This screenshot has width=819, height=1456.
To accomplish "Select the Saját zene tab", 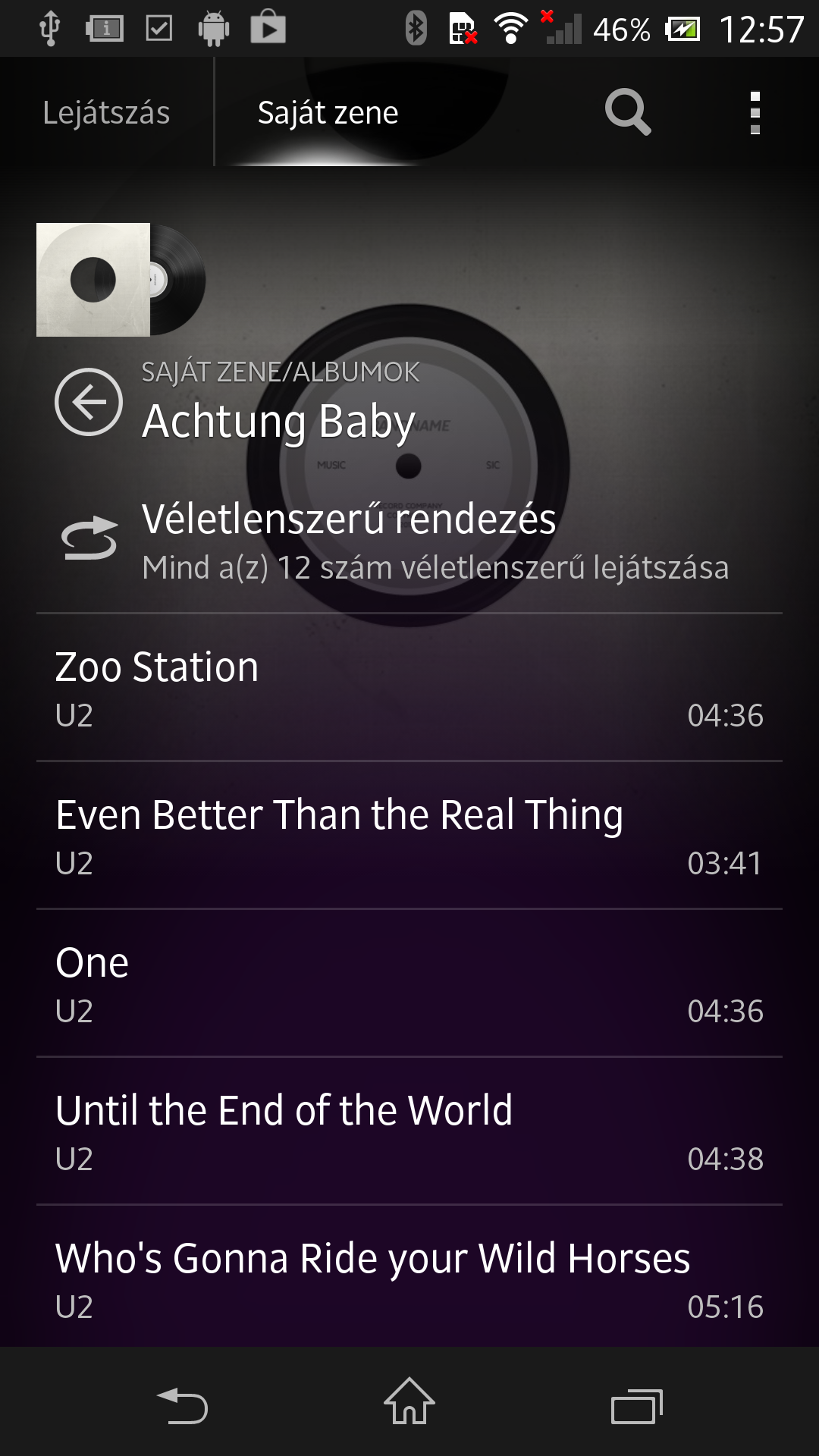I will click(328, 113).
